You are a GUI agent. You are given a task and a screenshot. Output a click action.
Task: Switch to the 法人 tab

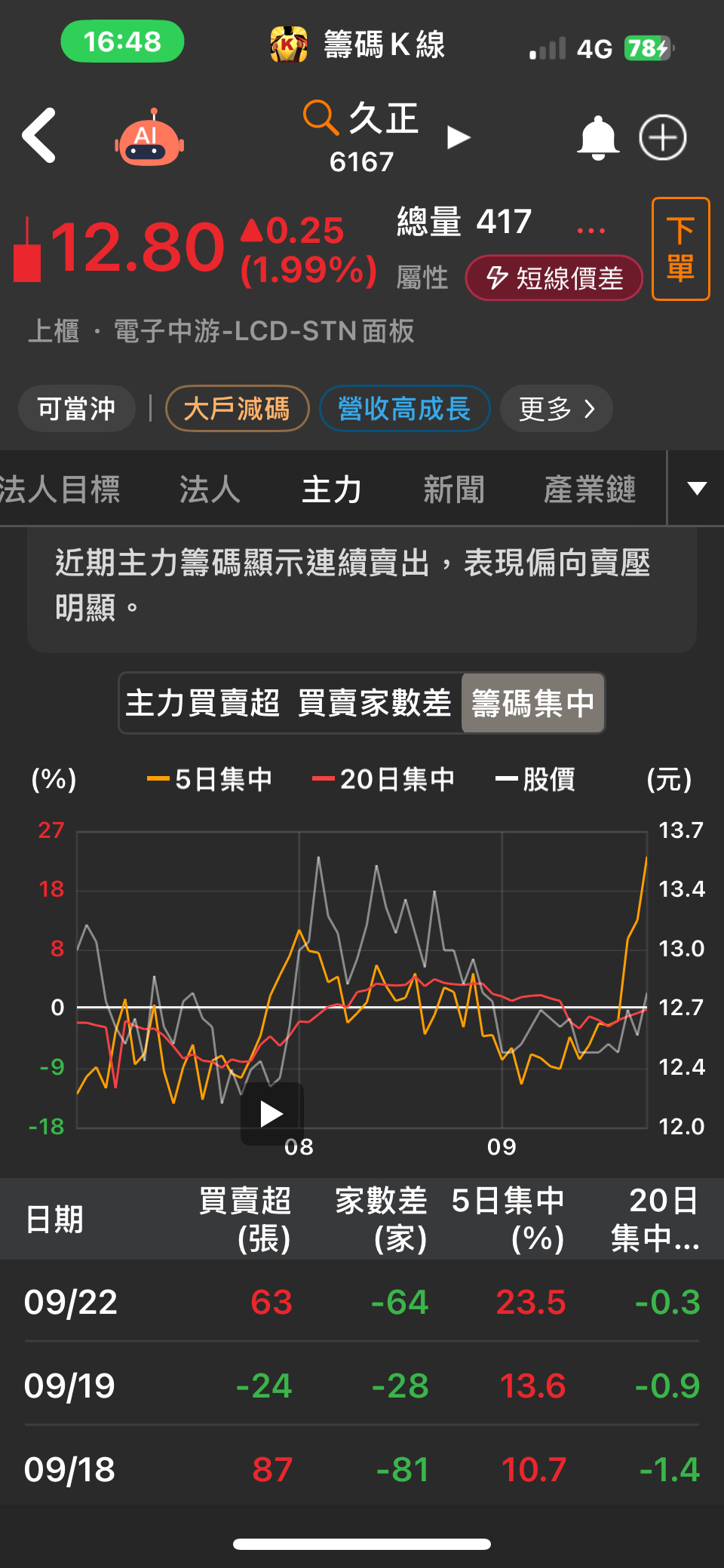(x=210, y=489)
